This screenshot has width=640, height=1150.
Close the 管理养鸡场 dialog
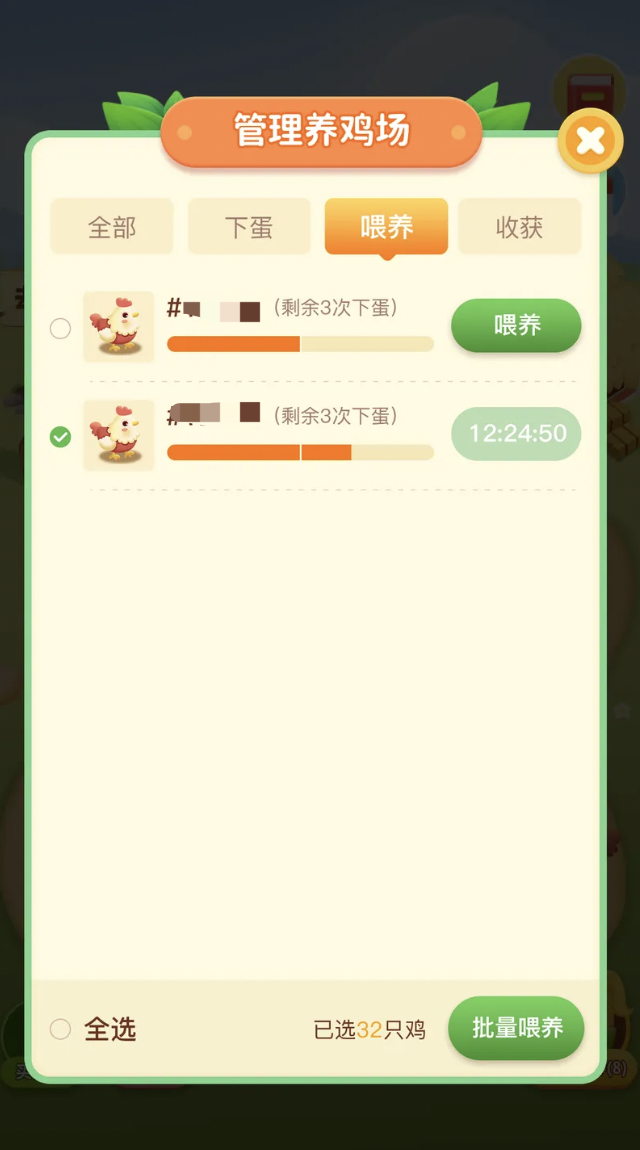(590, 140)
